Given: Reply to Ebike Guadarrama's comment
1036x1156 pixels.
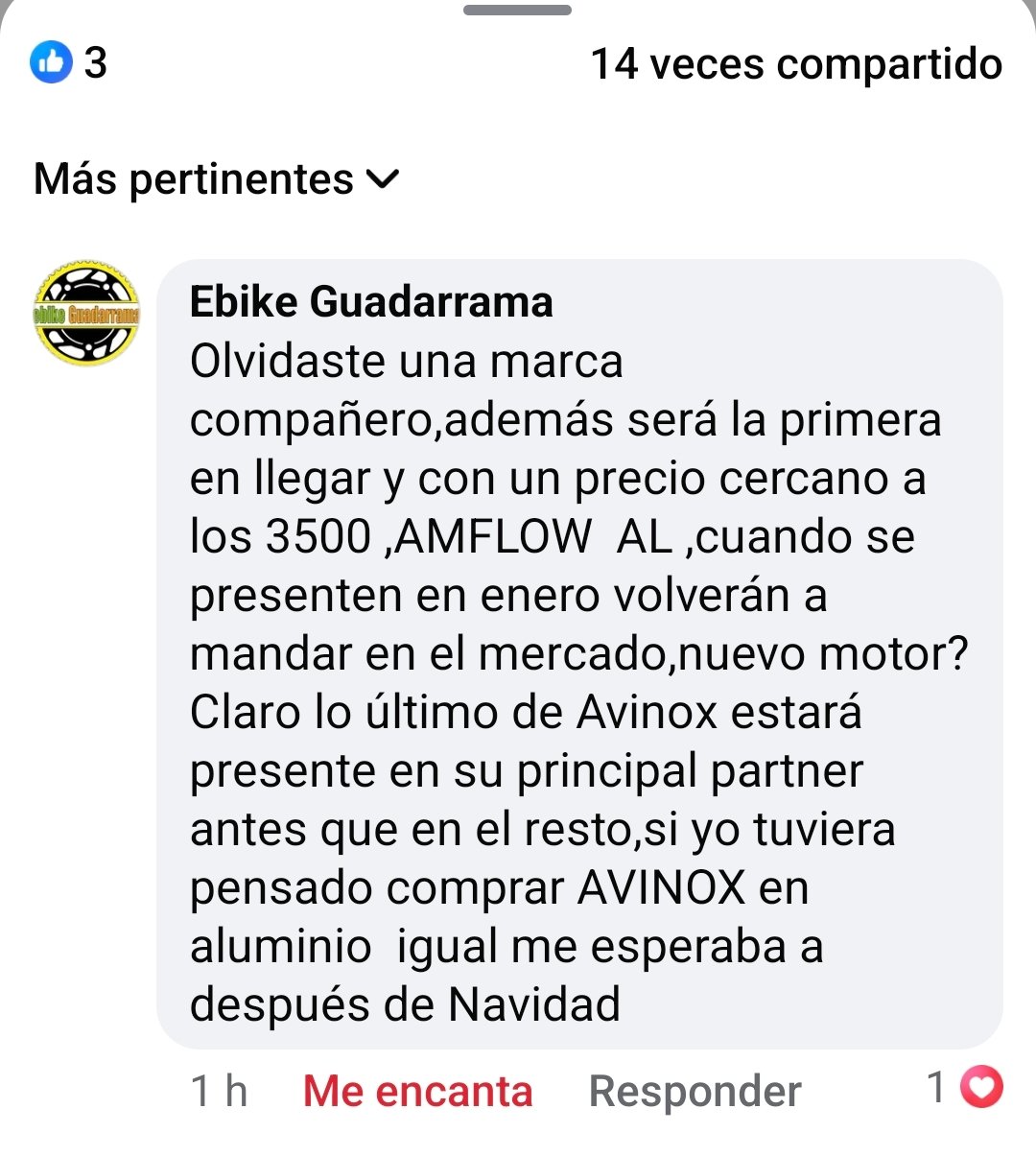Looking at the screenshot, I should 695,1092.
